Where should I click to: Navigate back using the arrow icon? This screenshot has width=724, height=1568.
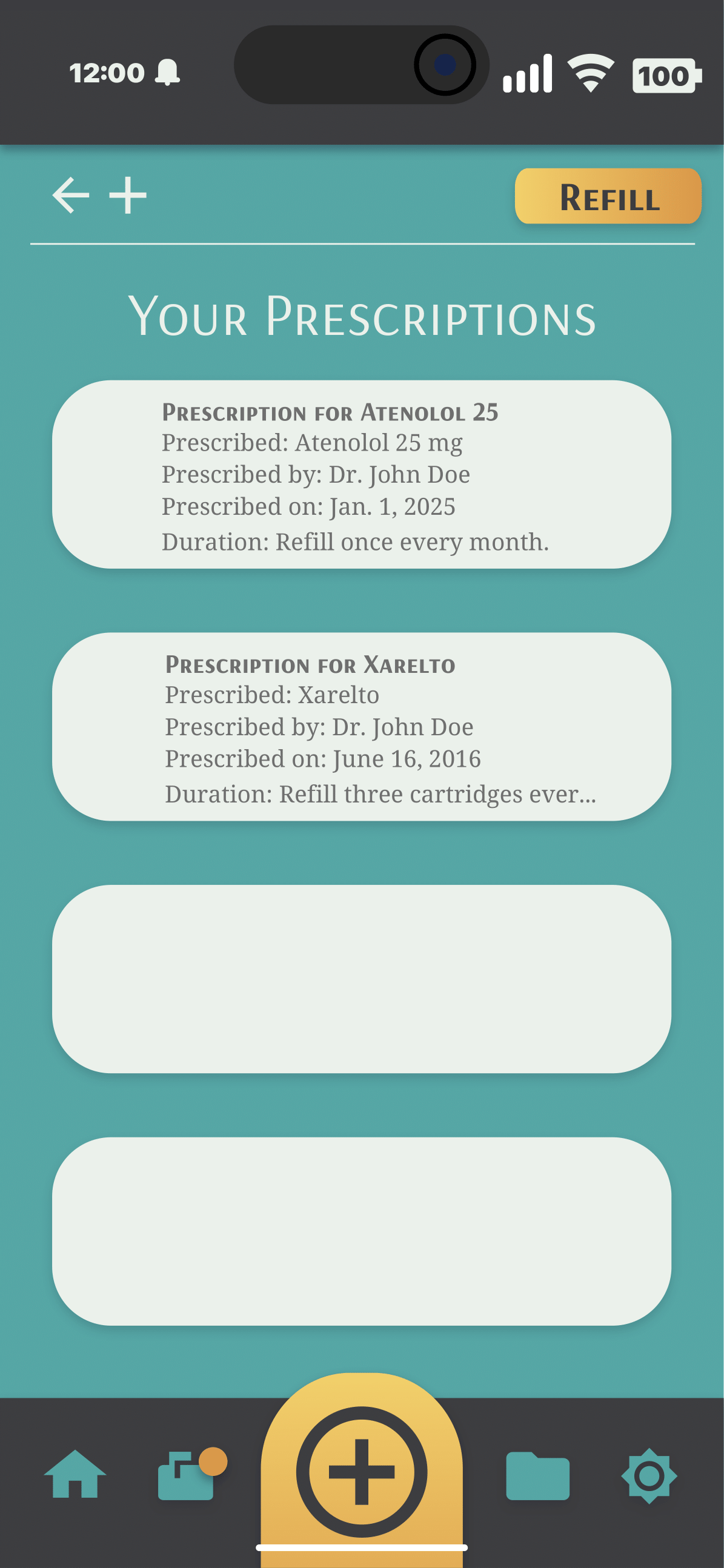coord(69,195)
